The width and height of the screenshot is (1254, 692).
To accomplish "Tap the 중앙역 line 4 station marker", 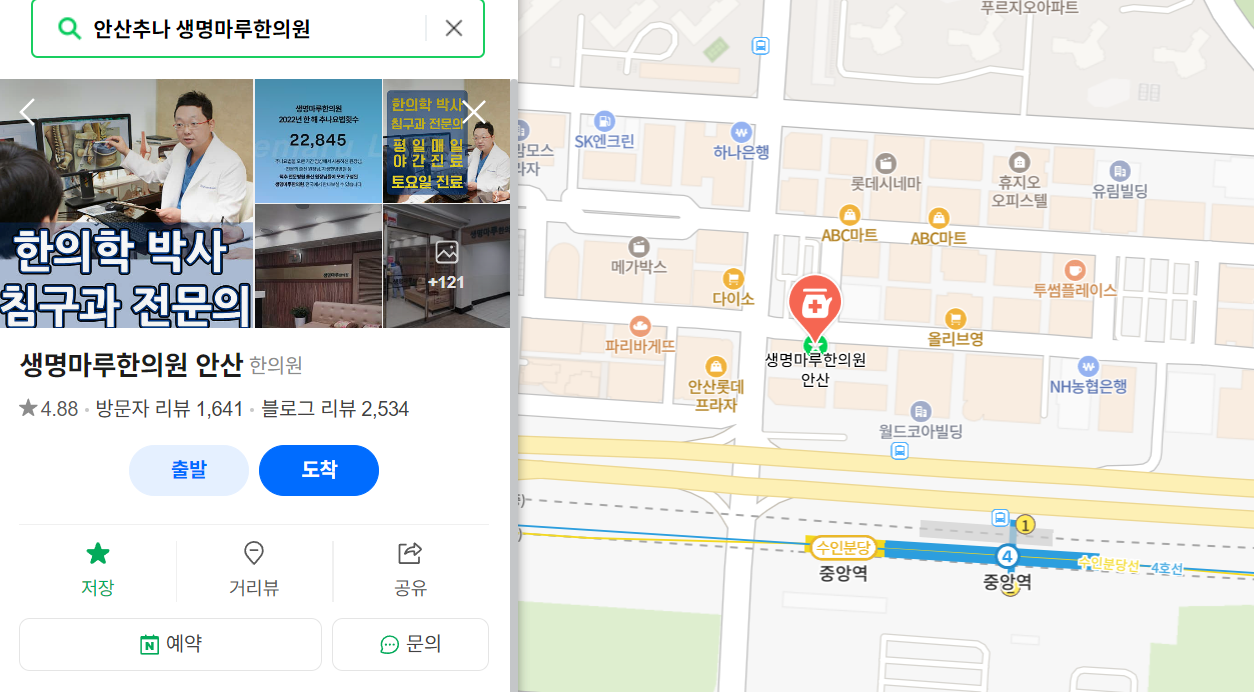I will (1008, 557).
